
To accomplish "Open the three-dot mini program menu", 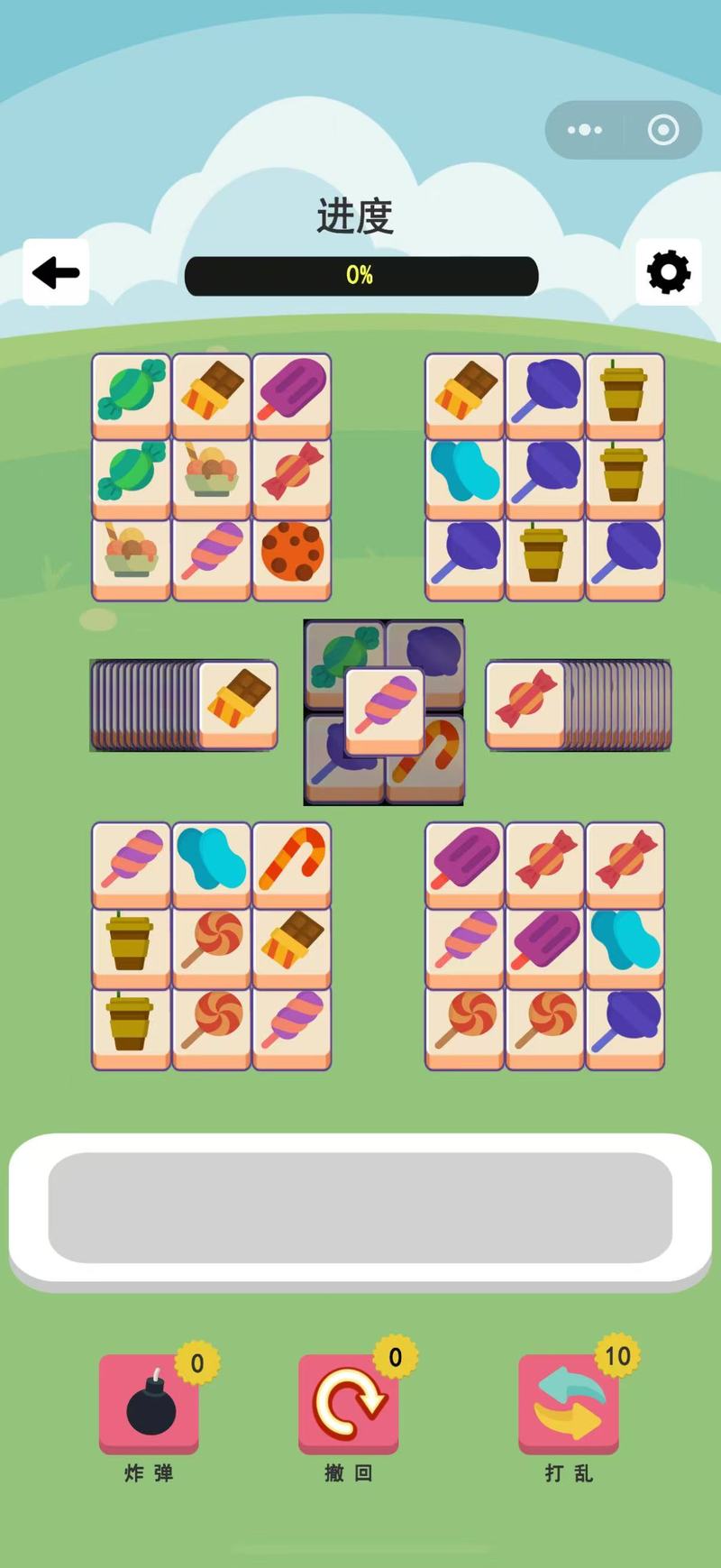I will click(585, 130).
